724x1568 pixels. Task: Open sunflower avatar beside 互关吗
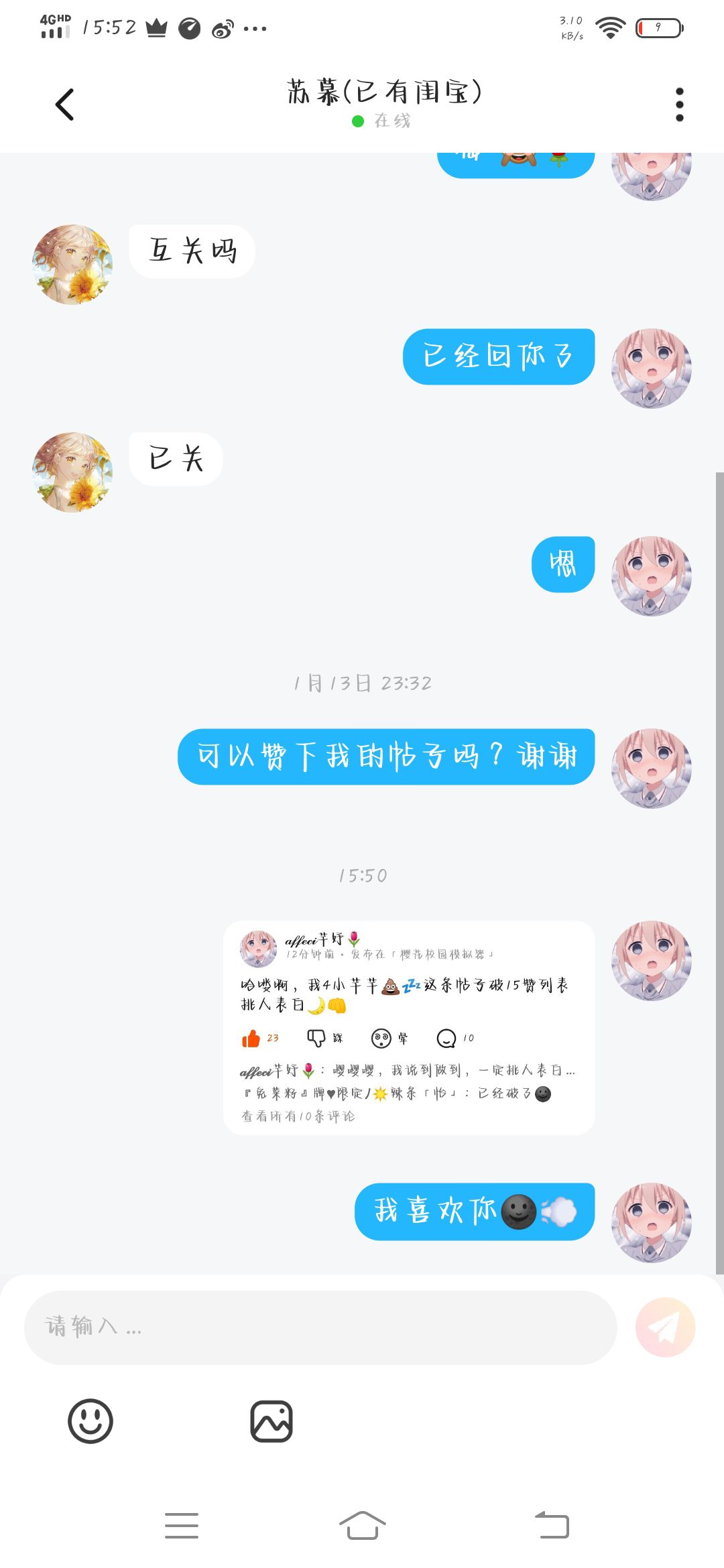pos(72,265)
